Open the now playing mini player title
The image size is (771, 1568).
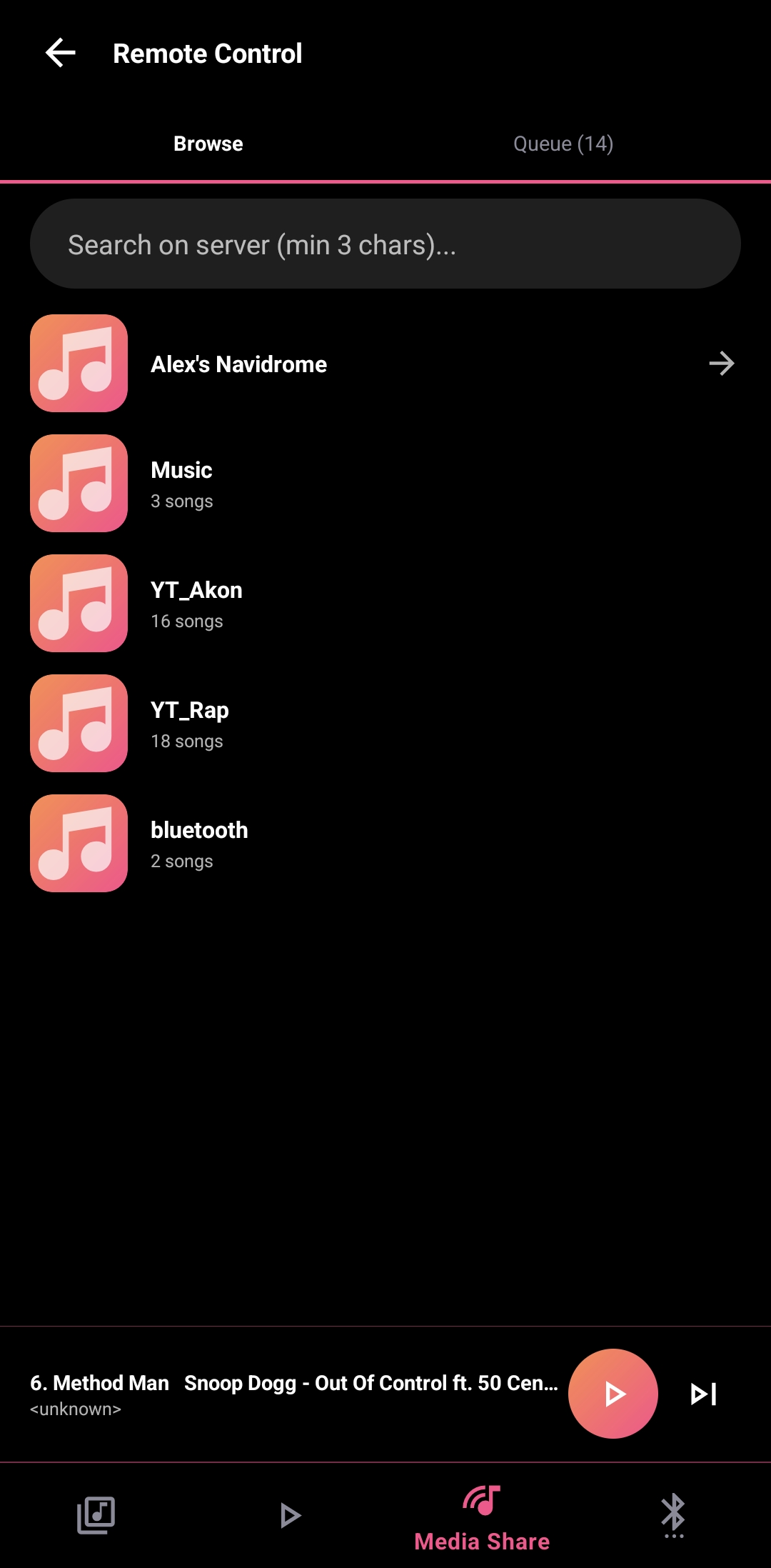tap(293, 1383)
